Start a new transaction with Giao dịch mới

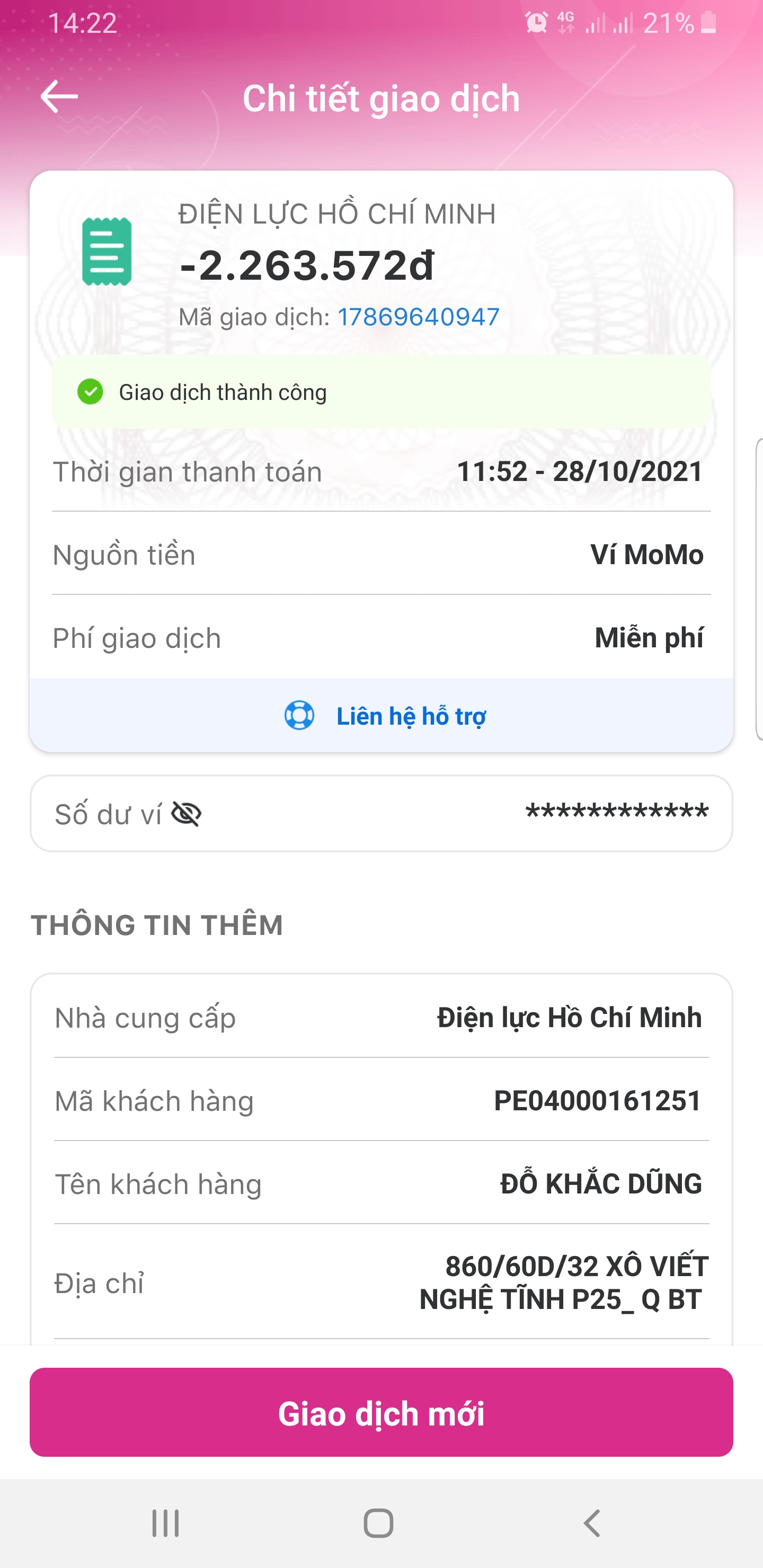point(381,1412)
